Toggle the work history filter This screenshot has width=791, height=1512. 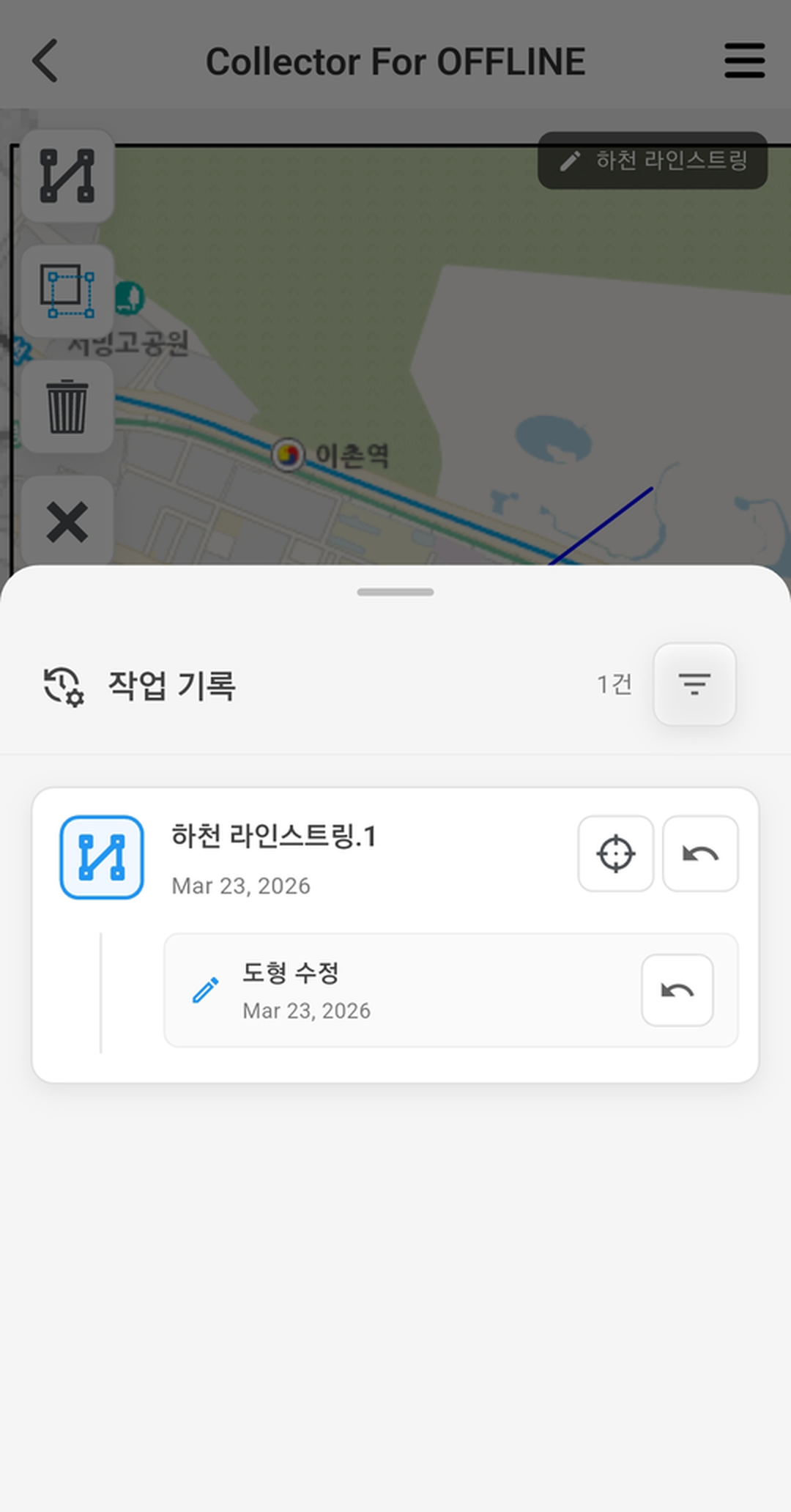[694, 686]
